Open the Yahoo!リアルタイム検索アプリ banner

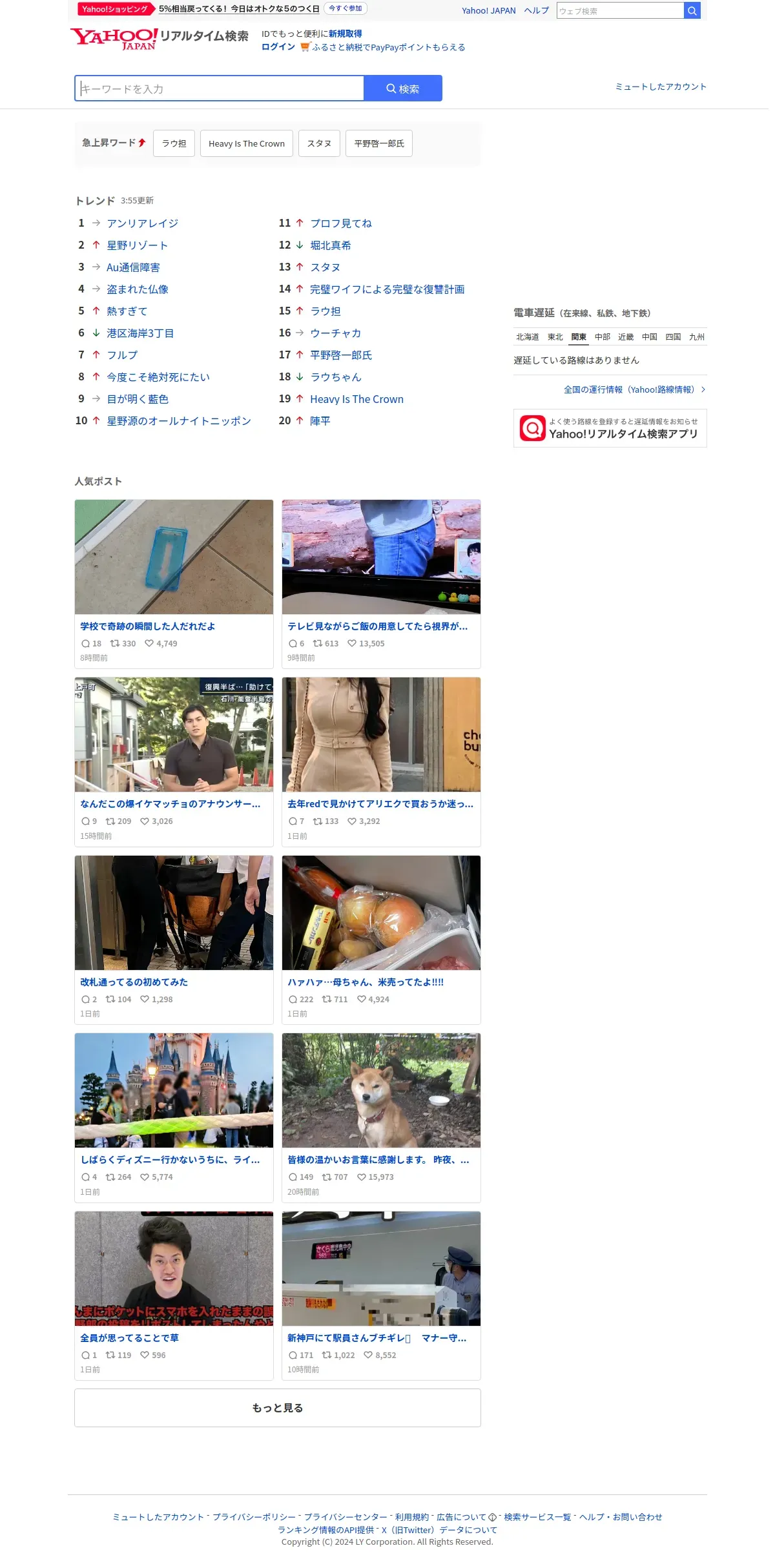[x=610, y=428]
